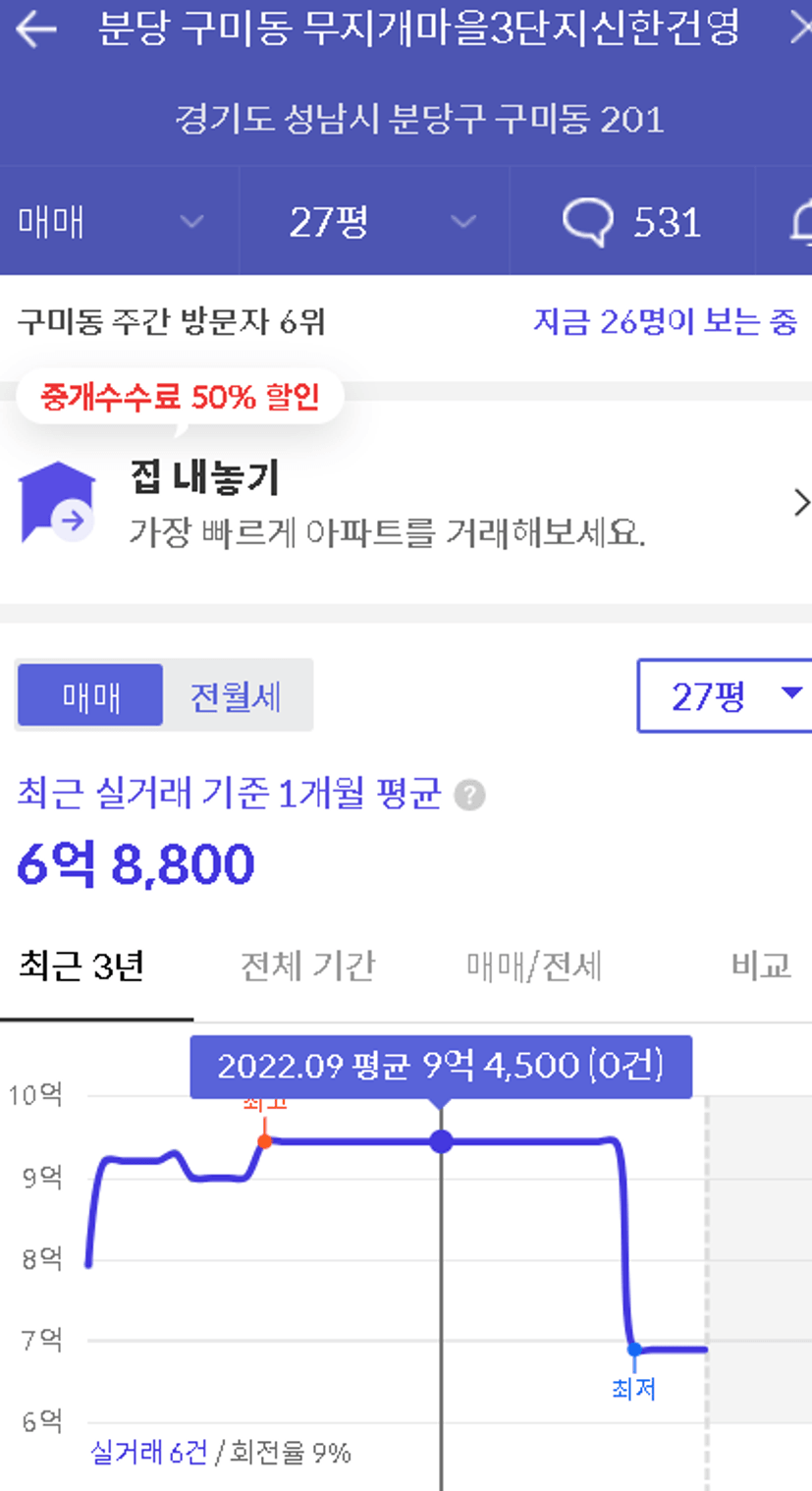Switch to 전체 기간 tab
This screenshot has width=812, height=1491.
(308, 966)
